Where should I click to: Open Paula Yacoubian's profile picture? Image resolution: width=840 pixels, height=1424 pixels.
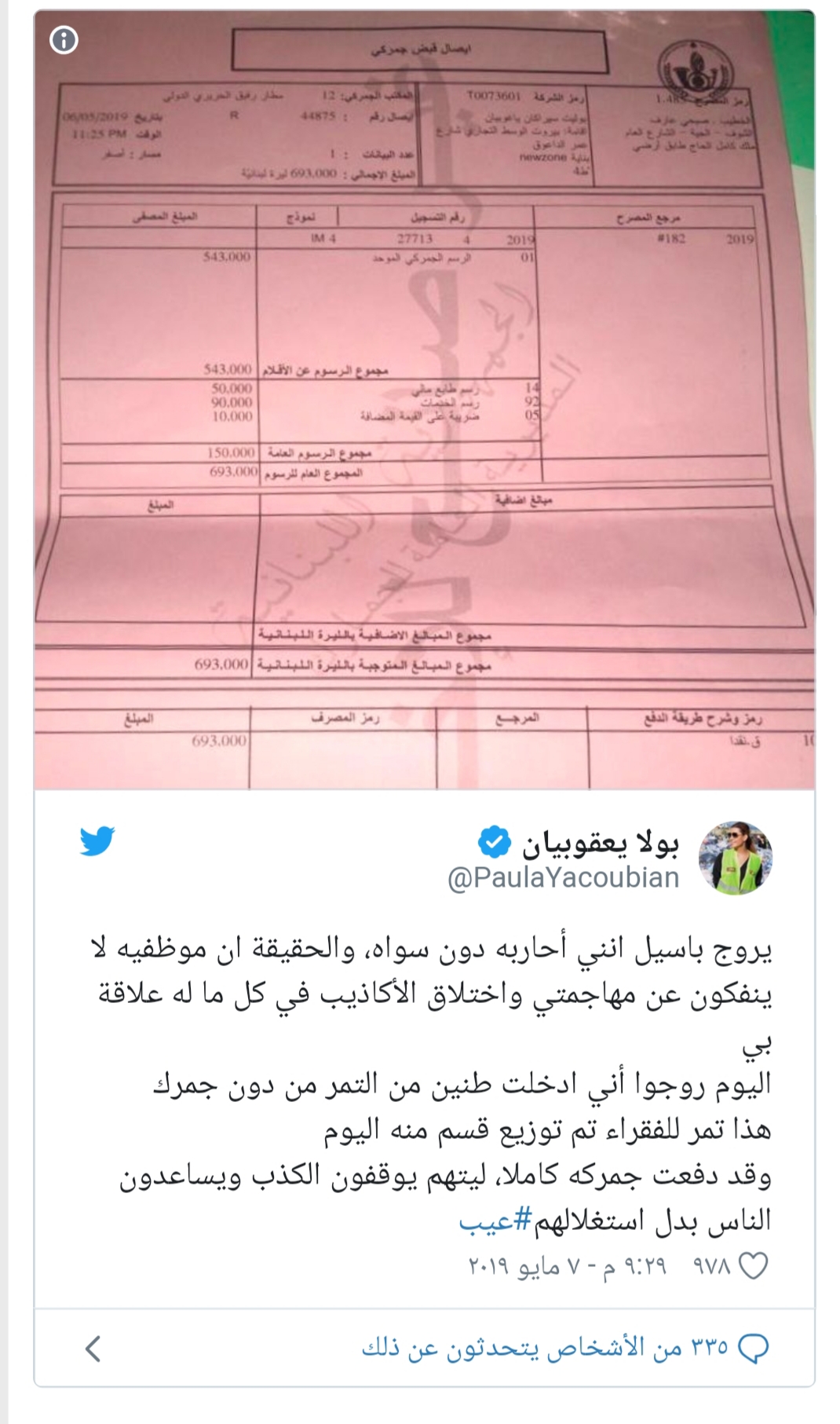(736, 858)
